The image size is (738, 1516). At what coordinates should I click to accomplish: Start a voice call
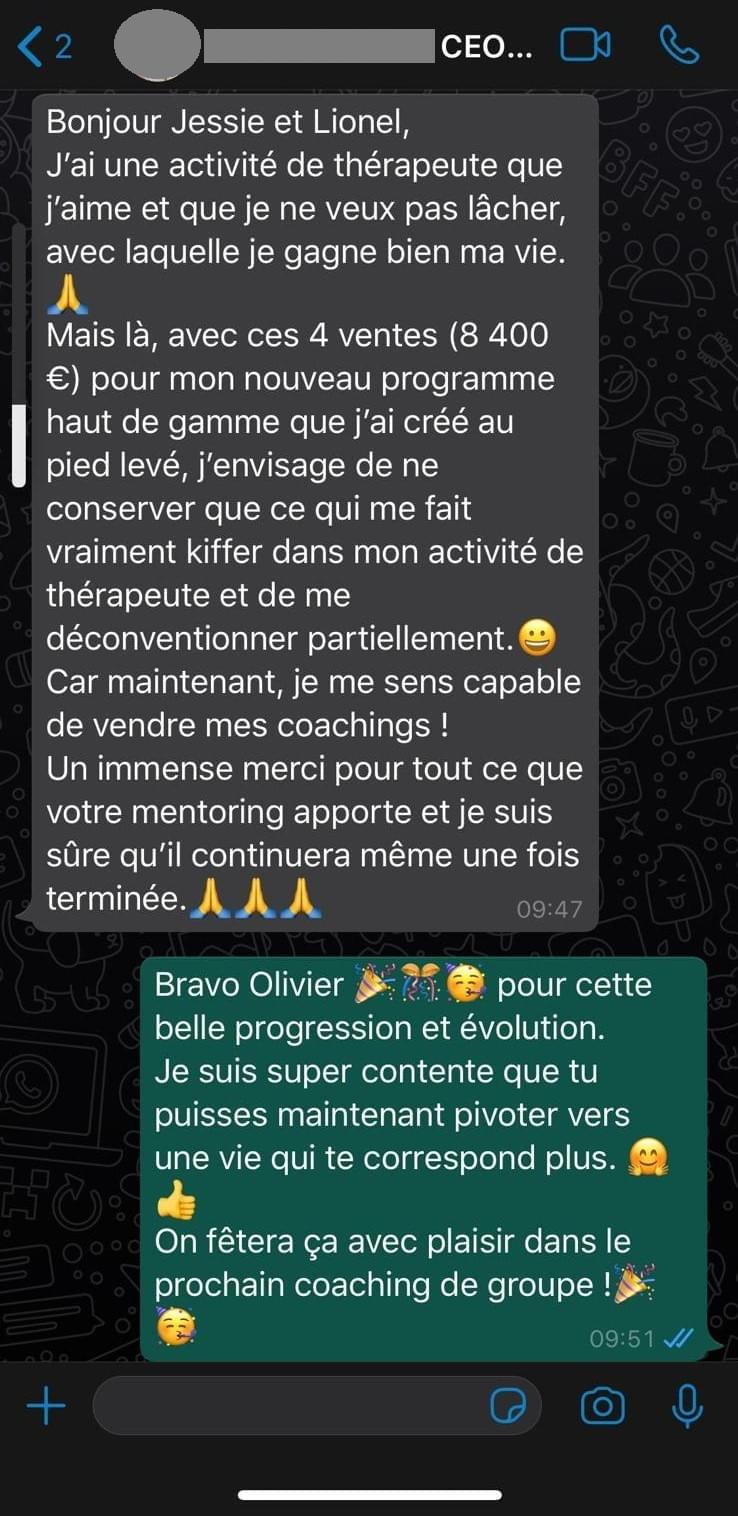[679, 45]
